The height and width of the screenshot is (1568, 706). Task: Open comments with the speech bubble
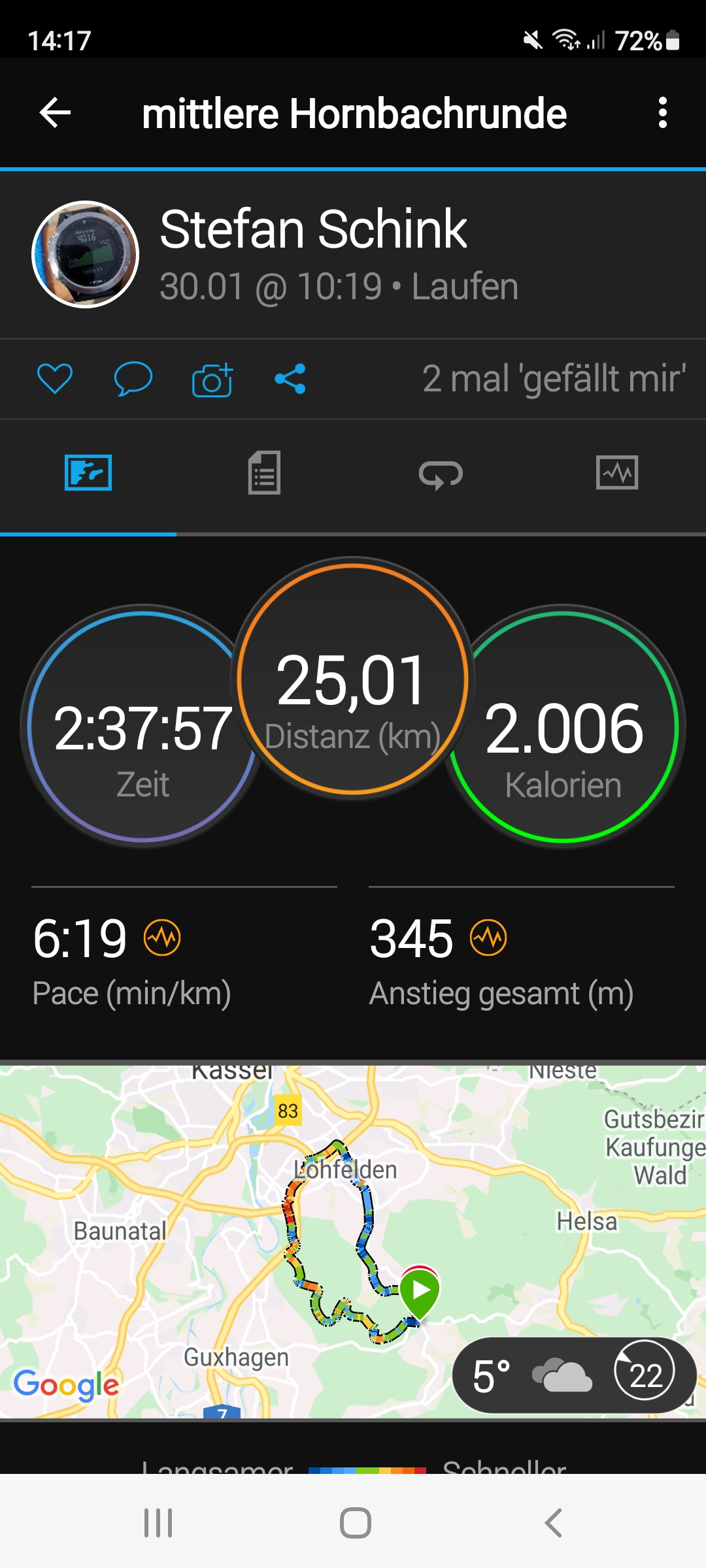coord(133,379)
